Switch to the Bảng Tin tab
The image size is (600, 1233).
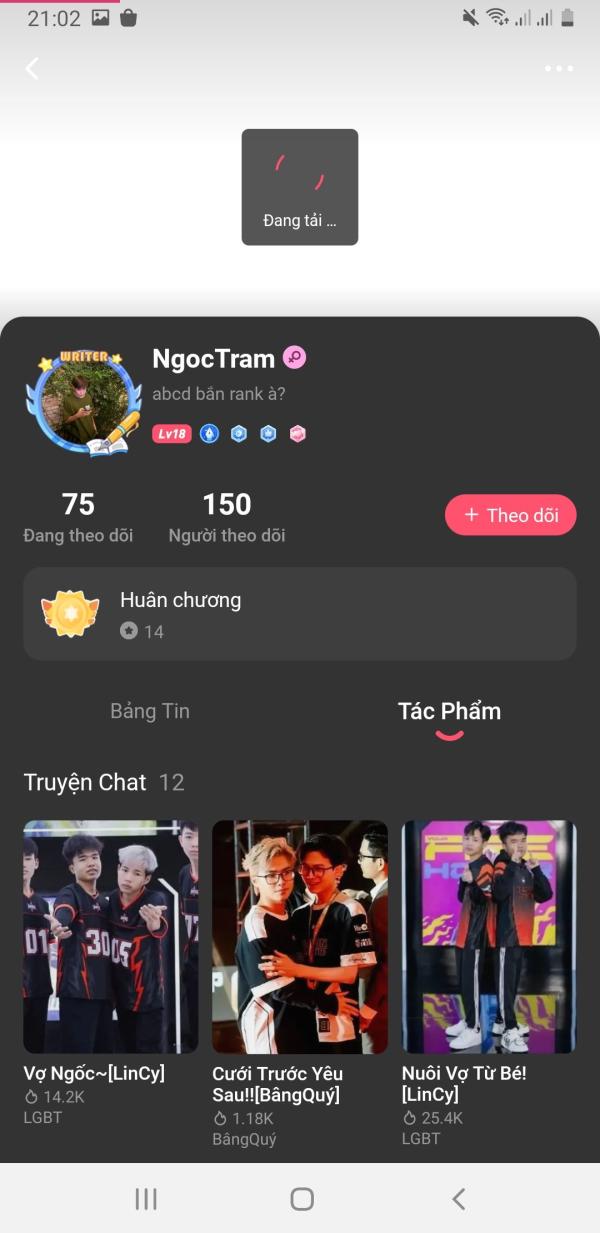[150, 711]
